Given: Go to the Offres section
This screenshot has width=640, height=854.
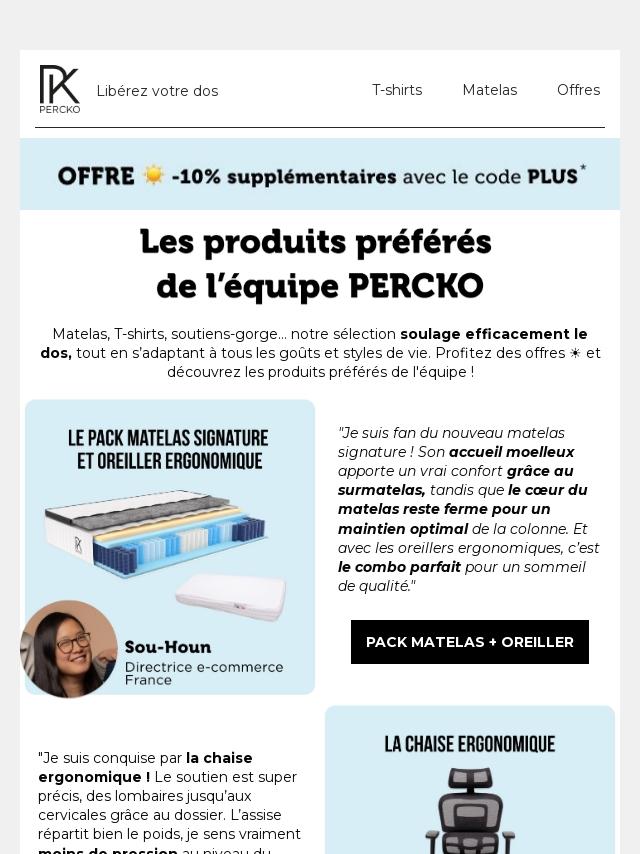Looking at the screenshot, I should 578,90.
